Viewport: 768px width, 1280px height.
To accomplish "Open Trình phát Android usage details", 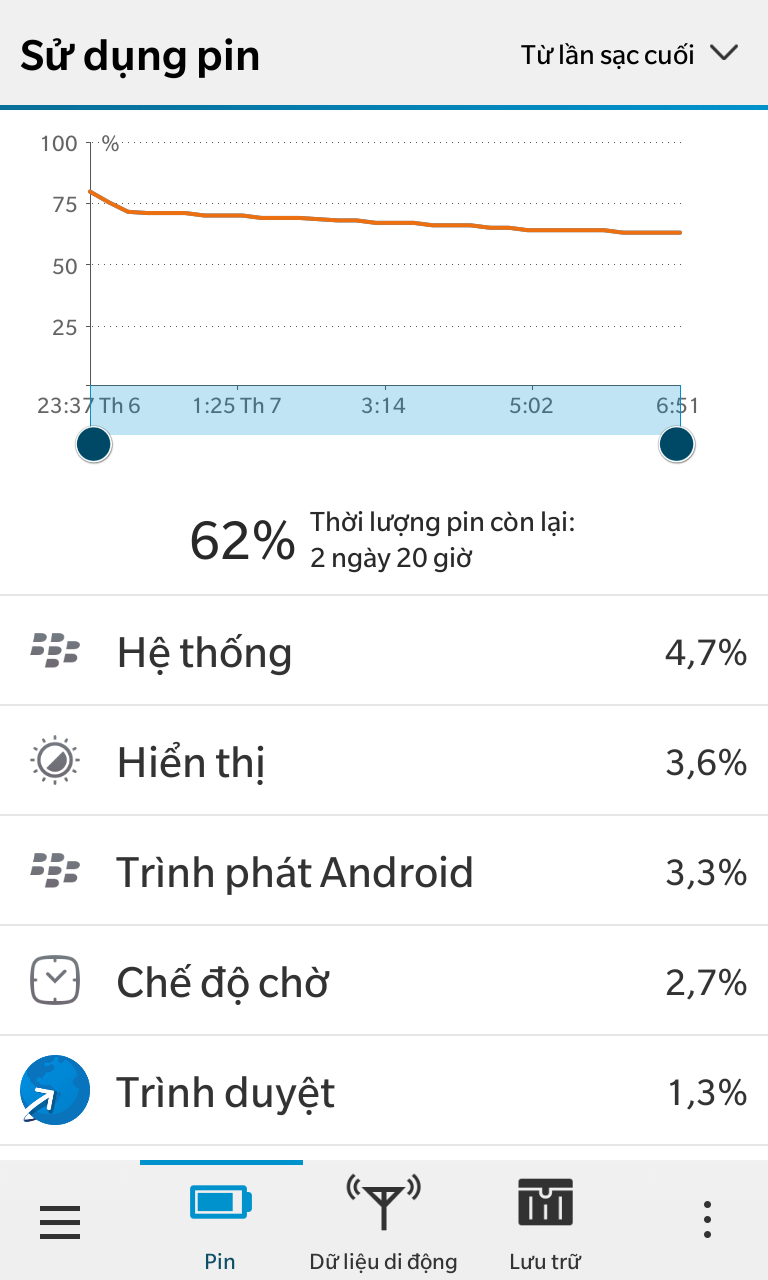I will coord(384,872).
